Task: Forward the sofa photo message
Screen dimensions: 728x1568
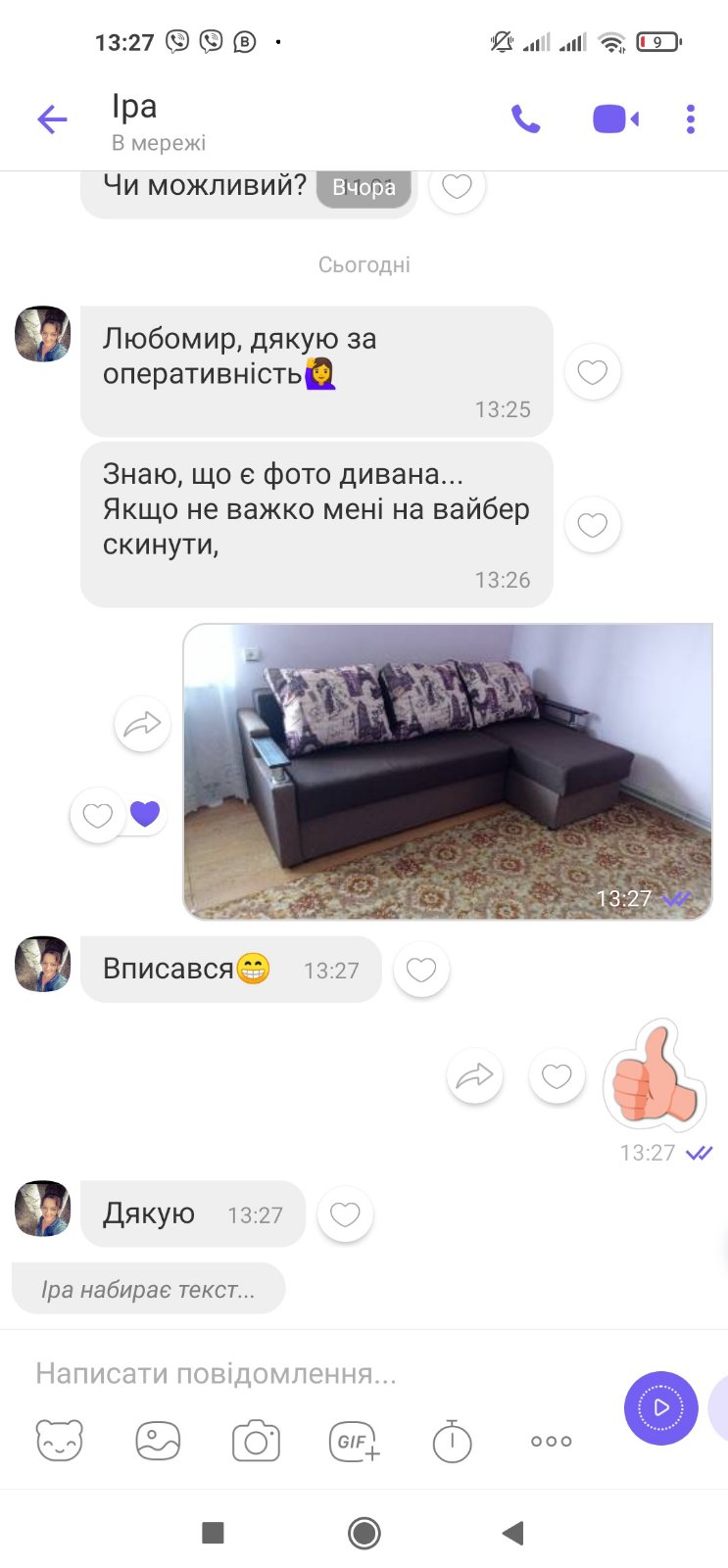Action: 142,725
